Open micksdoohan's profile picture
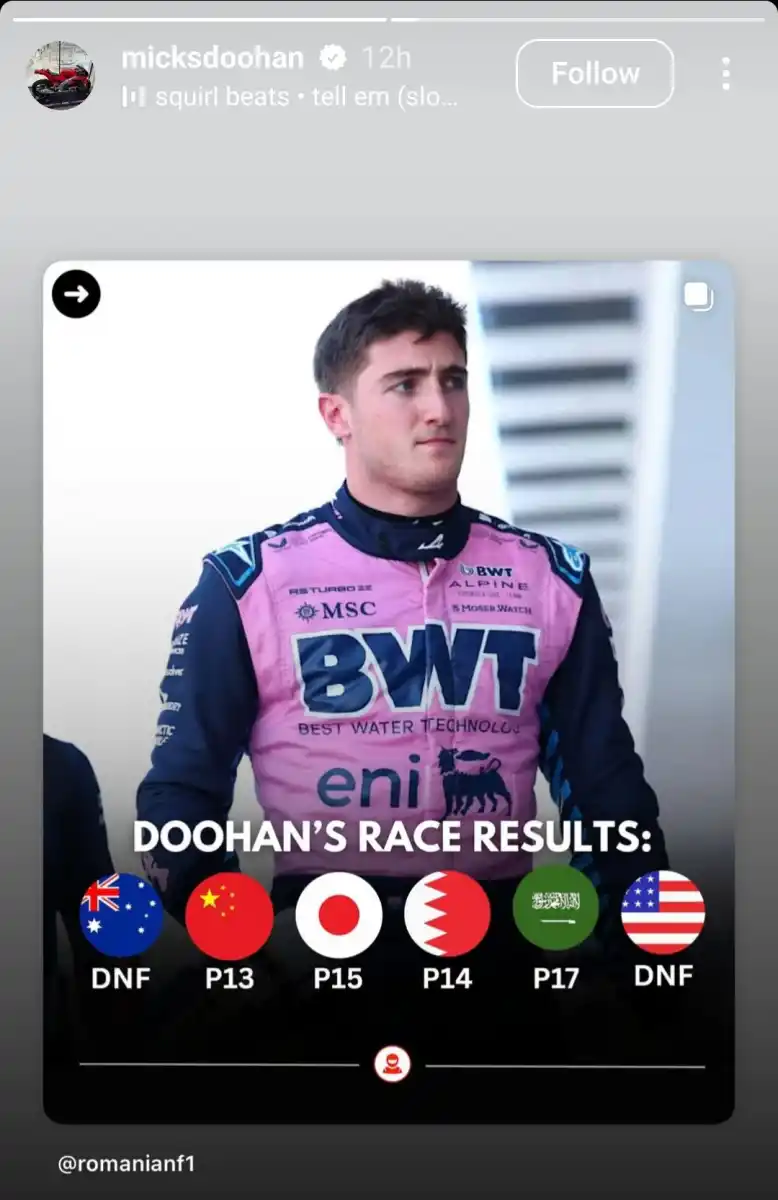Image resolution: width=778 pixels, height=1200 pixels. 60,75
